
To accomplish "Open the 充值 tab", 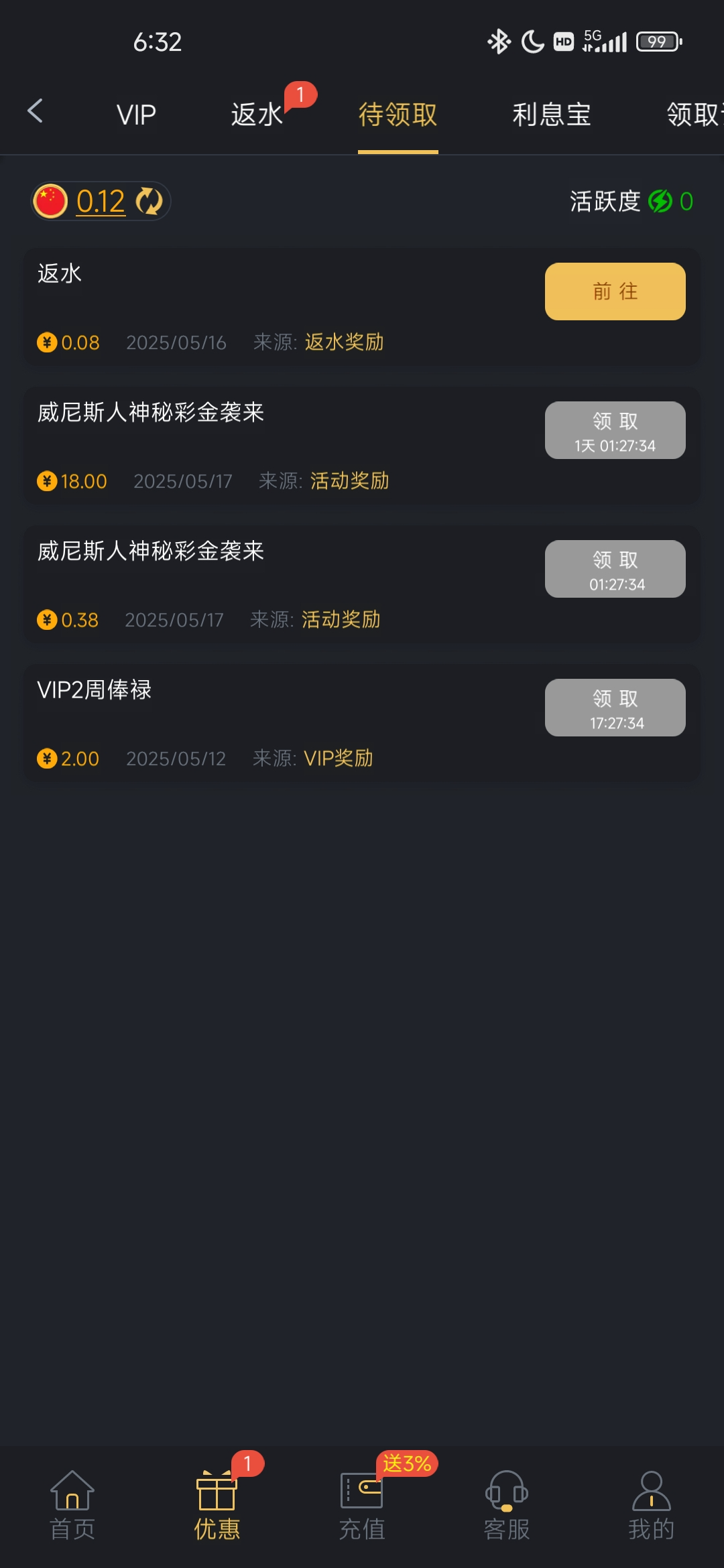I will click(362, 1505).
